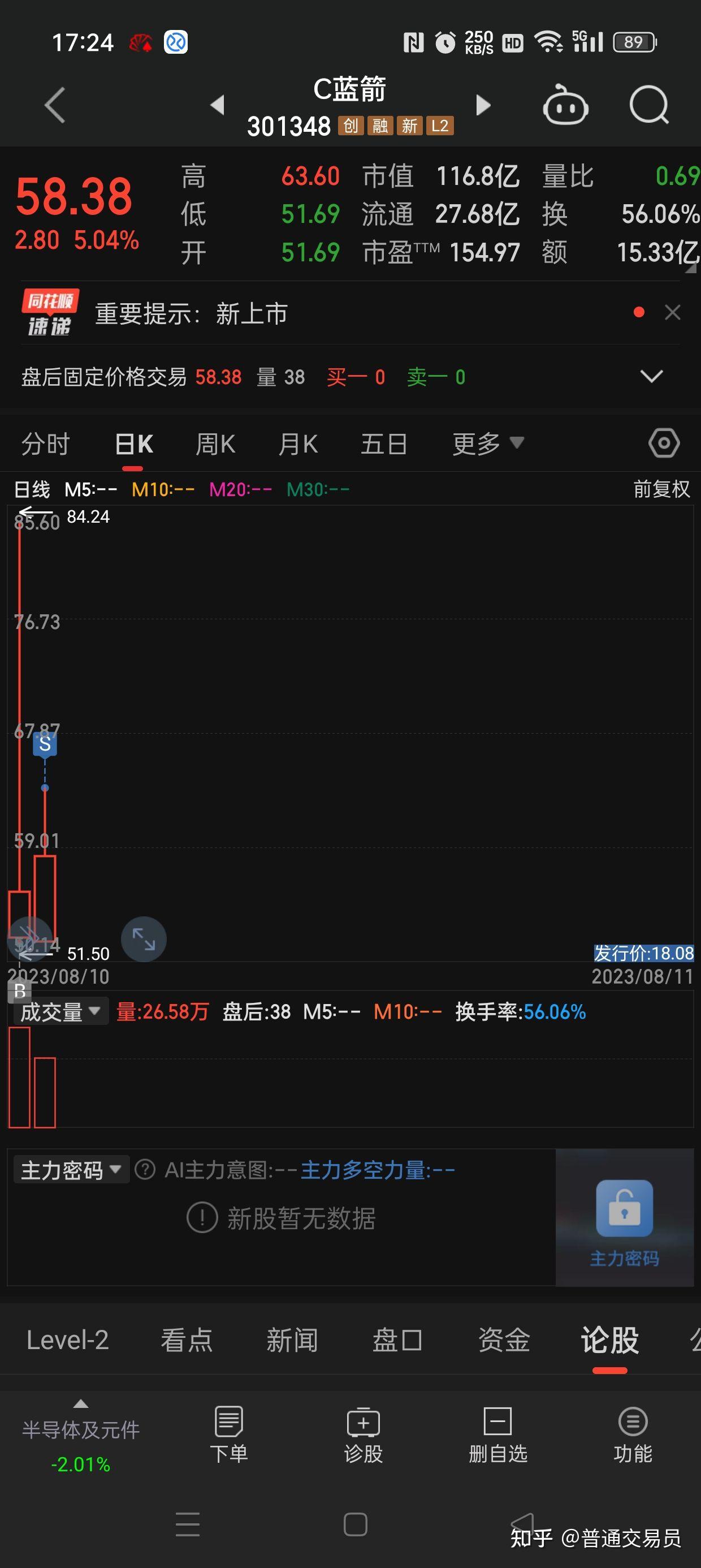Viewport: 701px width, 1568px height.
Task: Tap 下单 to place an order
Action: 229,1435
